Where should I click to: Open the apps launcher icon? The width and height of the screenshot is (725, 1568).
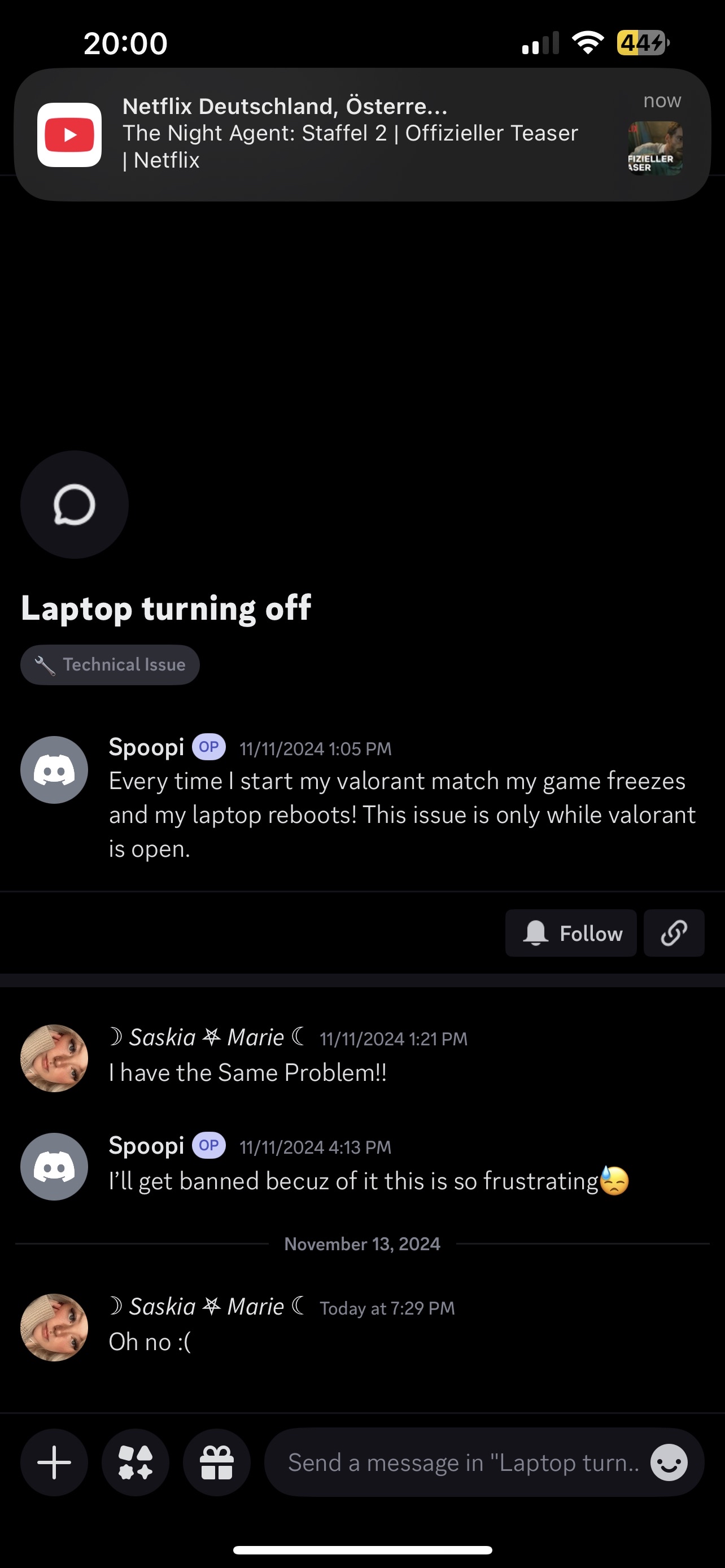click(135, 1462)
